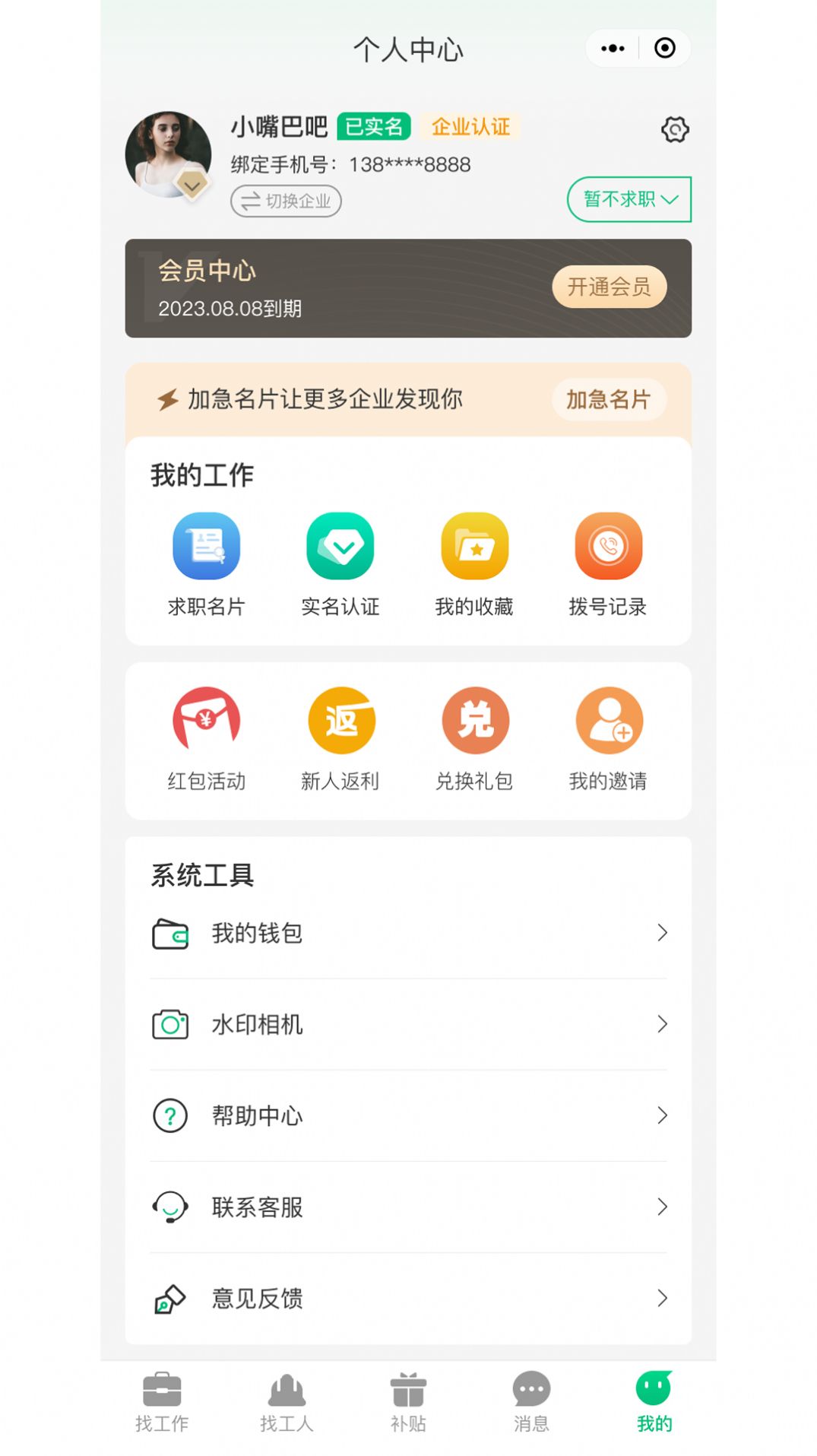Open the mini-program more options menu
The width and height of the screenshot is (817, 1456).
612,48
